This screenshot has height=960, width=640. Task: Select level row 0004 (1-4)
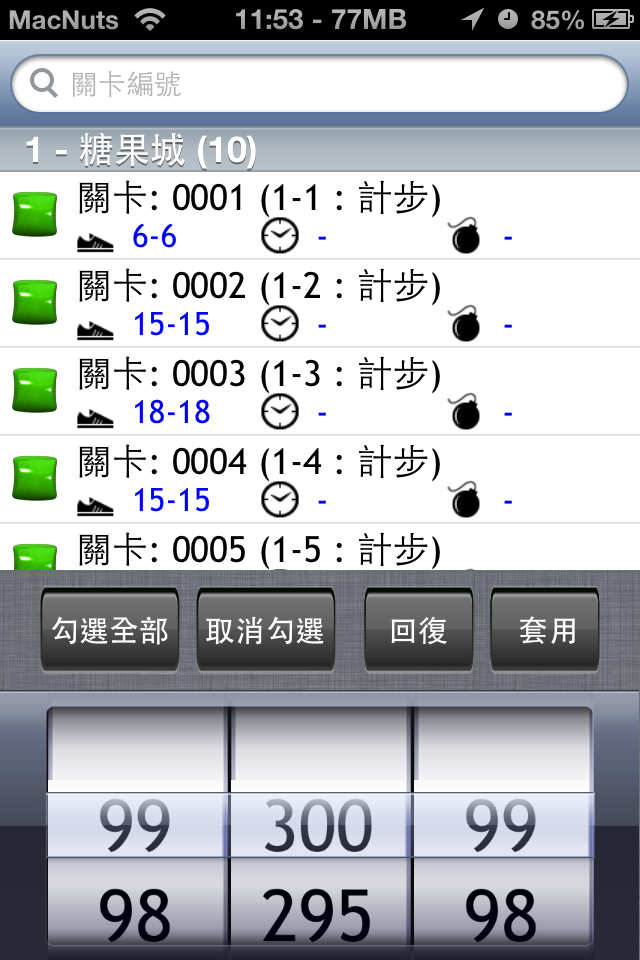pos(320,480)
